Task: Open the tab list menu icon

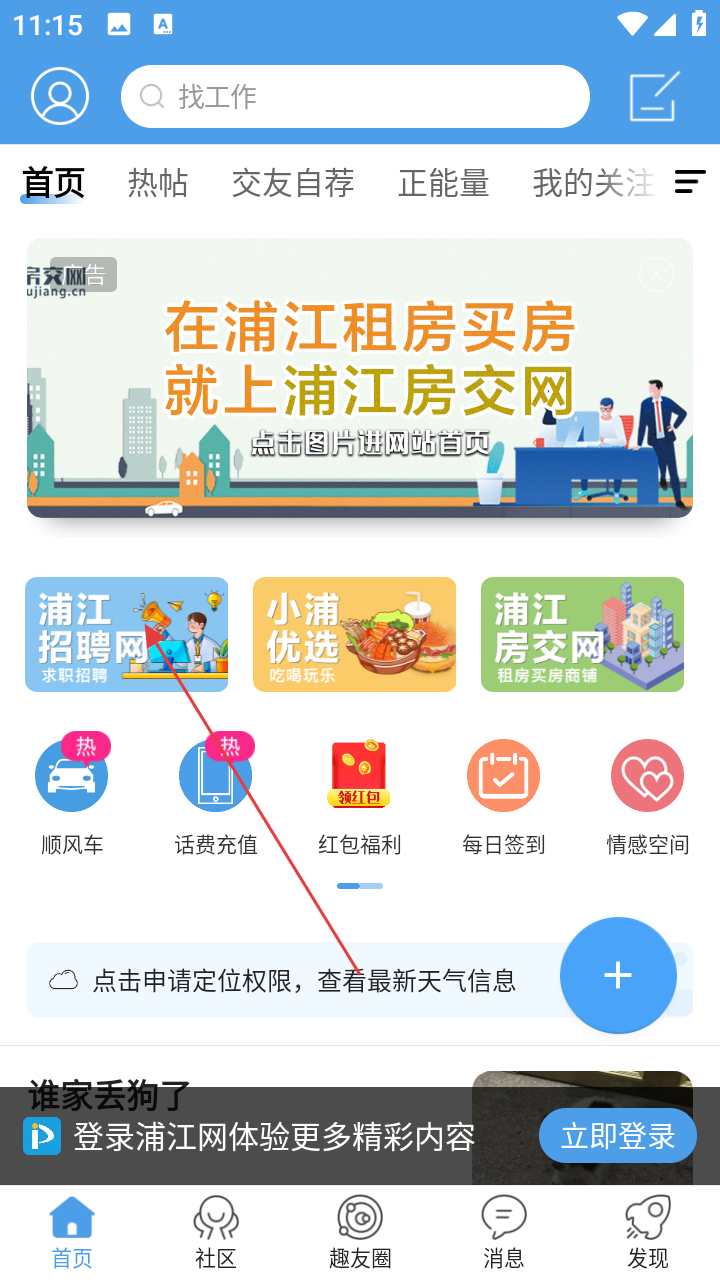Action: (x=690, y=182)
